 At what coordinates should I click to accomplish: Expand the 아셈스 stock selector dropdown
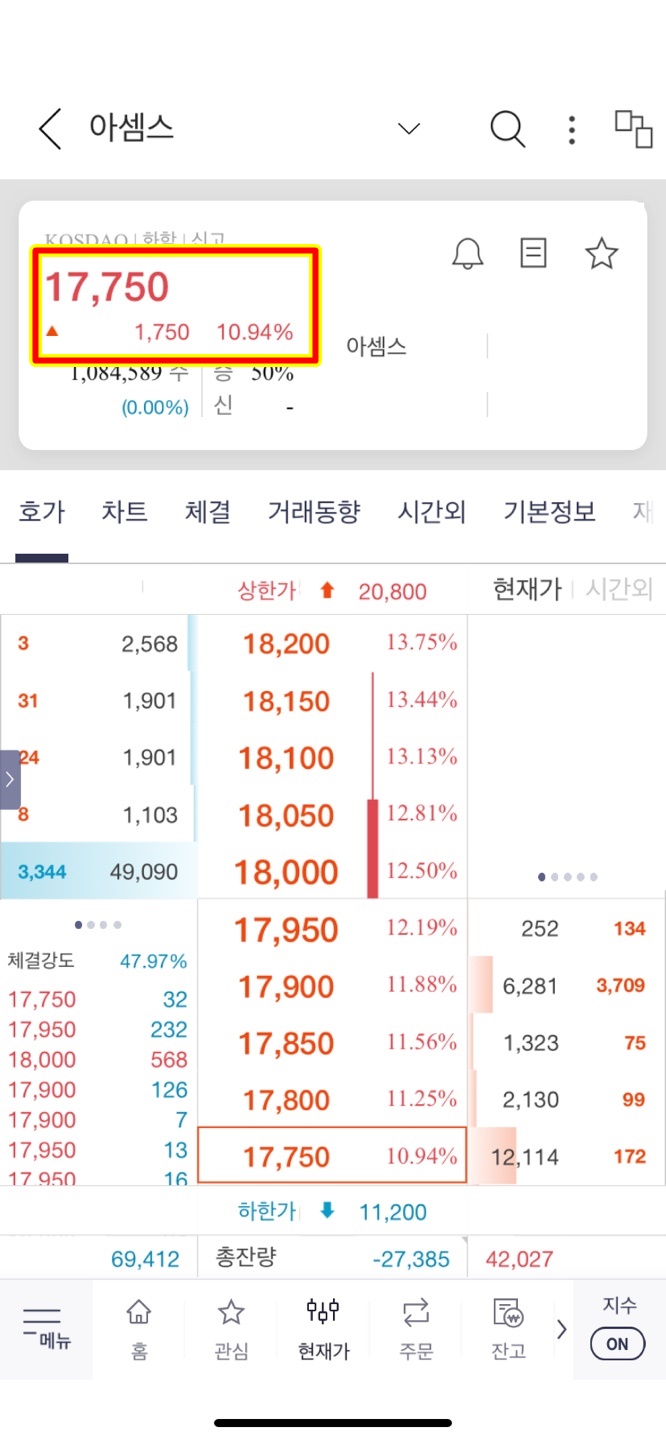409,129
